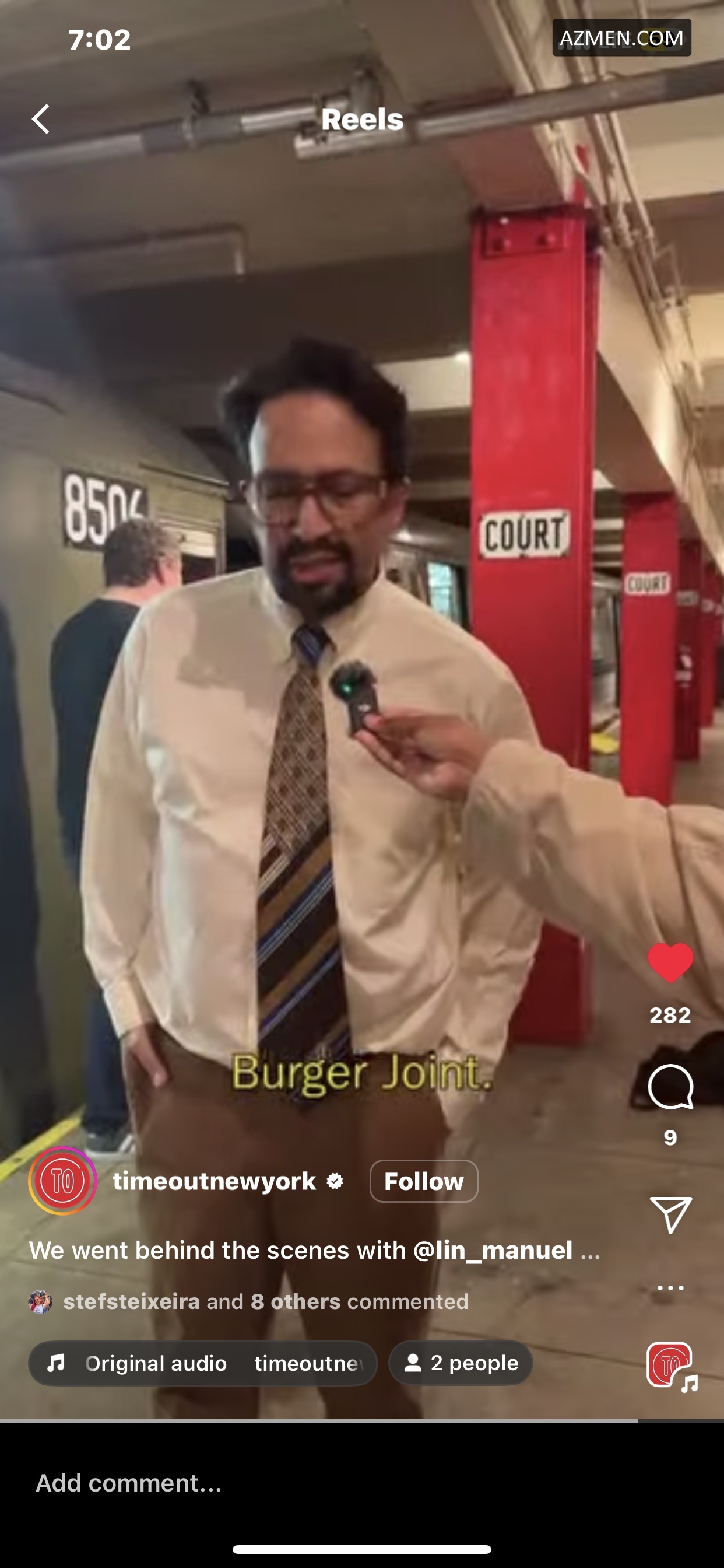Show the 2 people tagged
Viewport: 724px width, 1568px height.
click(x=461, y=1363)
